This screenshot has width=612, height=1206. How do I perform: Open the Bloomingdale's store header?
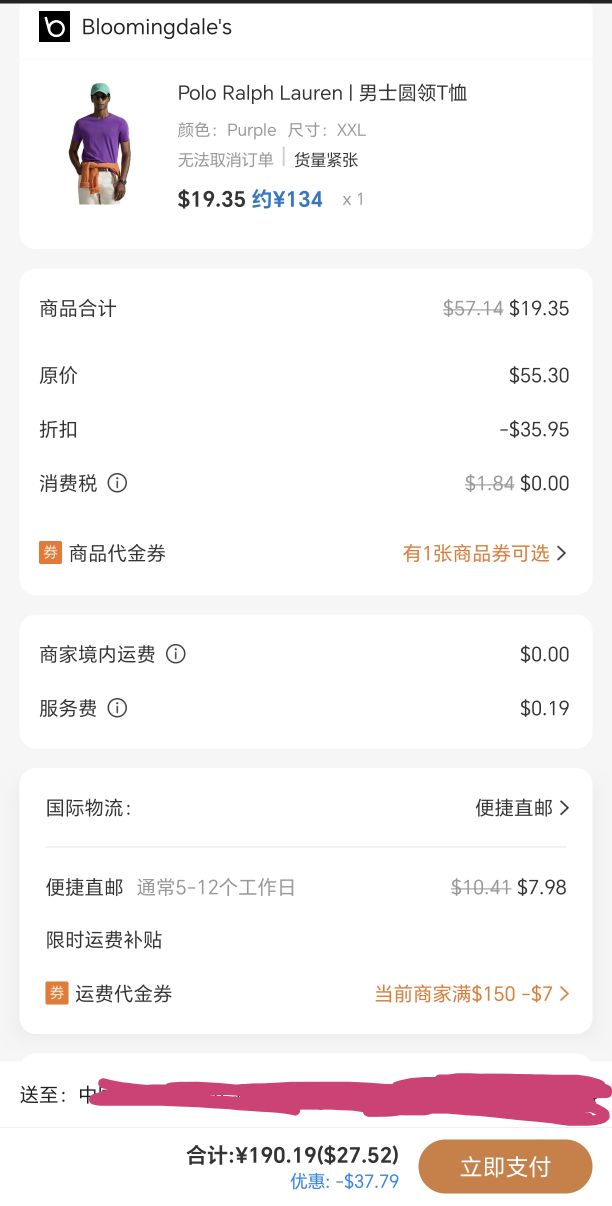click(x=135, y=27)
